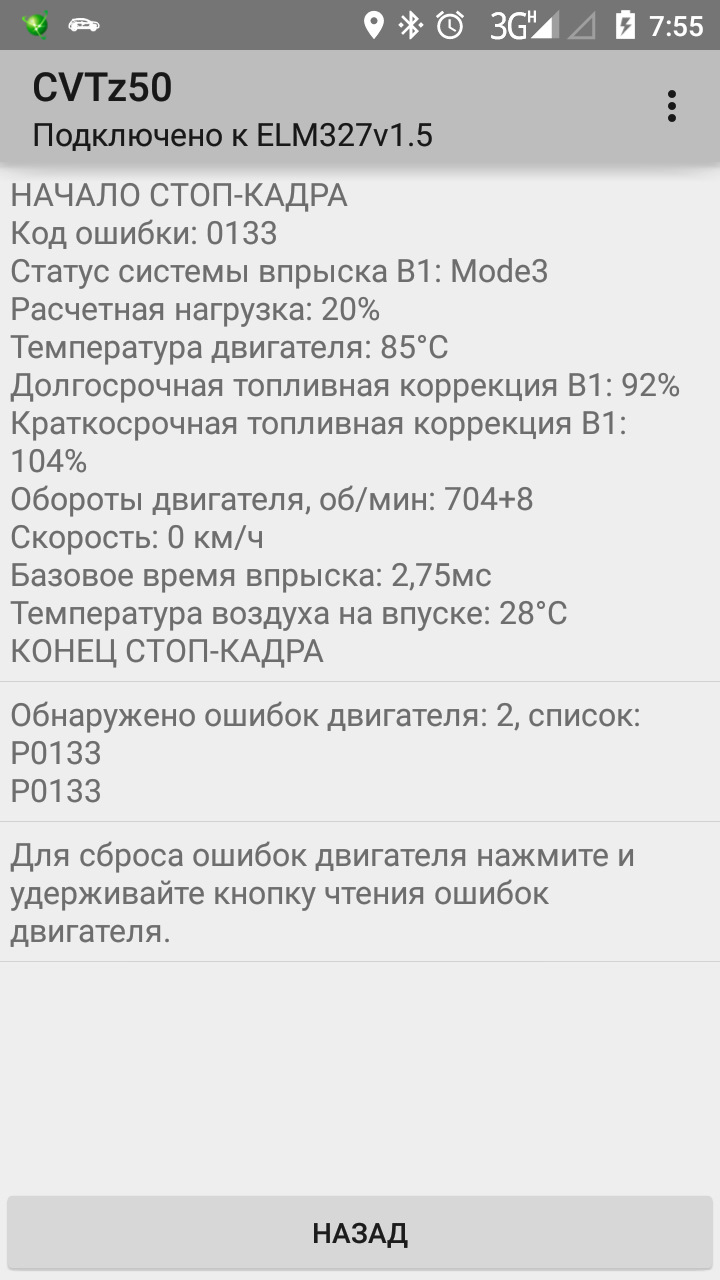Tap the НАЗАД button to go back
720x1280 pixels.
point(360,1233)
